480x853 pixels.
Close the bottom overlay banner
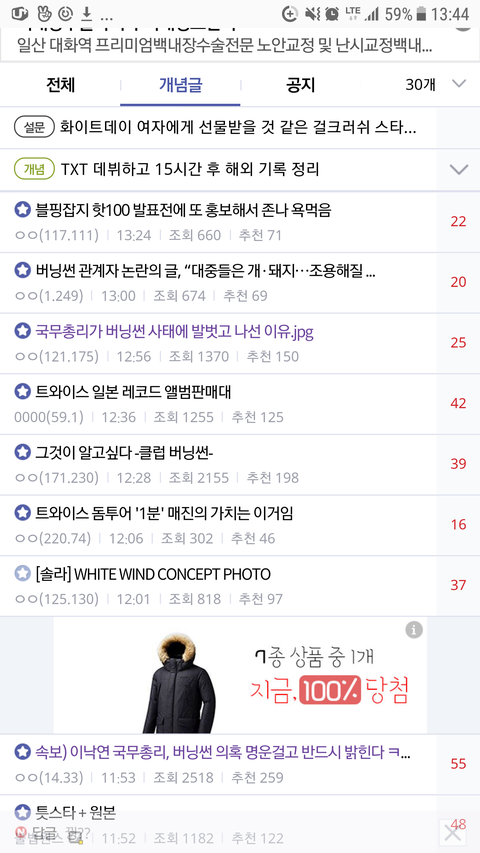[x=453, y=833]
